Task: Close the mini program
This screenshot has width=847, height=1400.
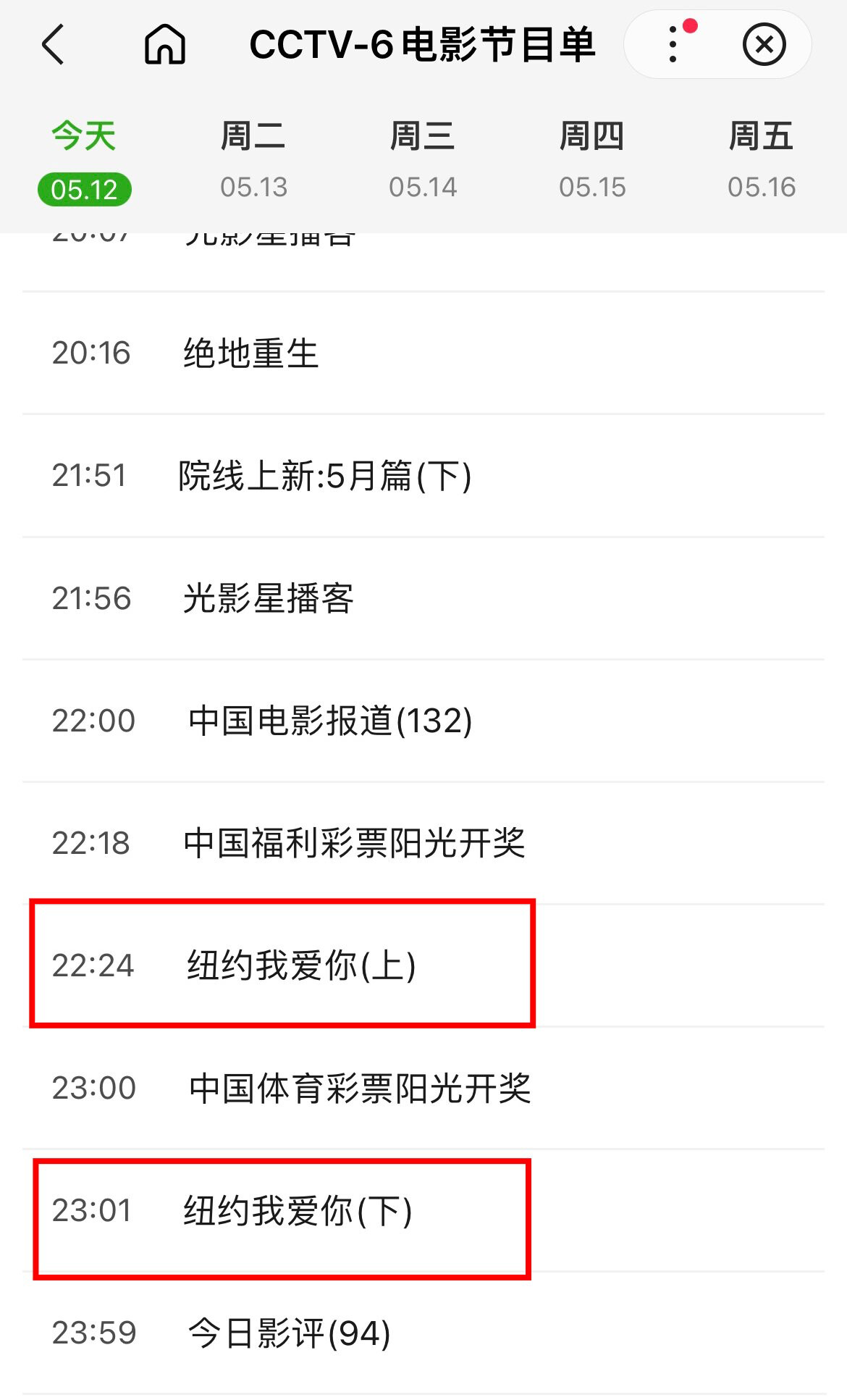Action: [764, 45]
